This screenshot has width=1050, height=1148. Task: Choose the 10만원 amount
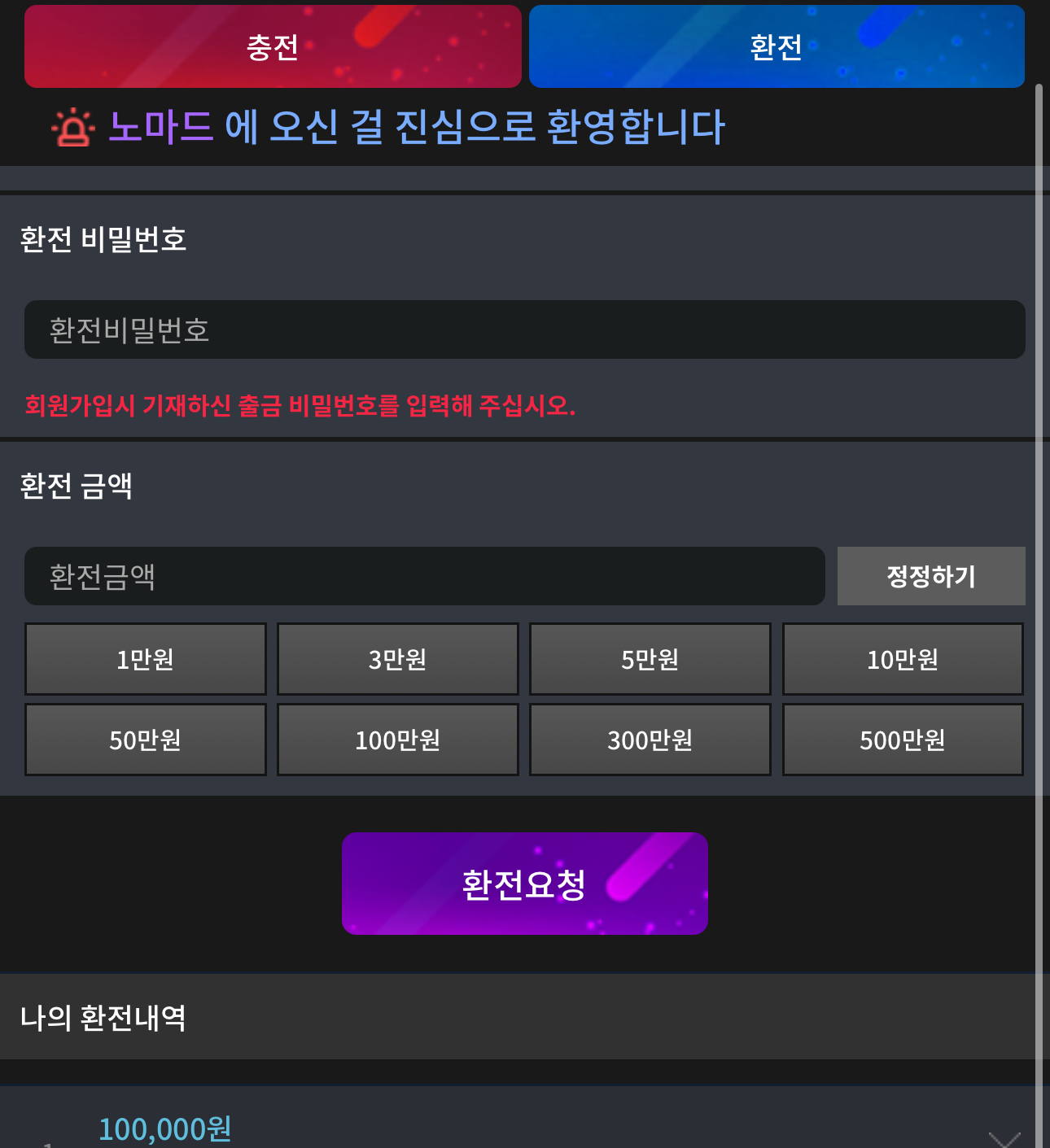click(903, 659)
